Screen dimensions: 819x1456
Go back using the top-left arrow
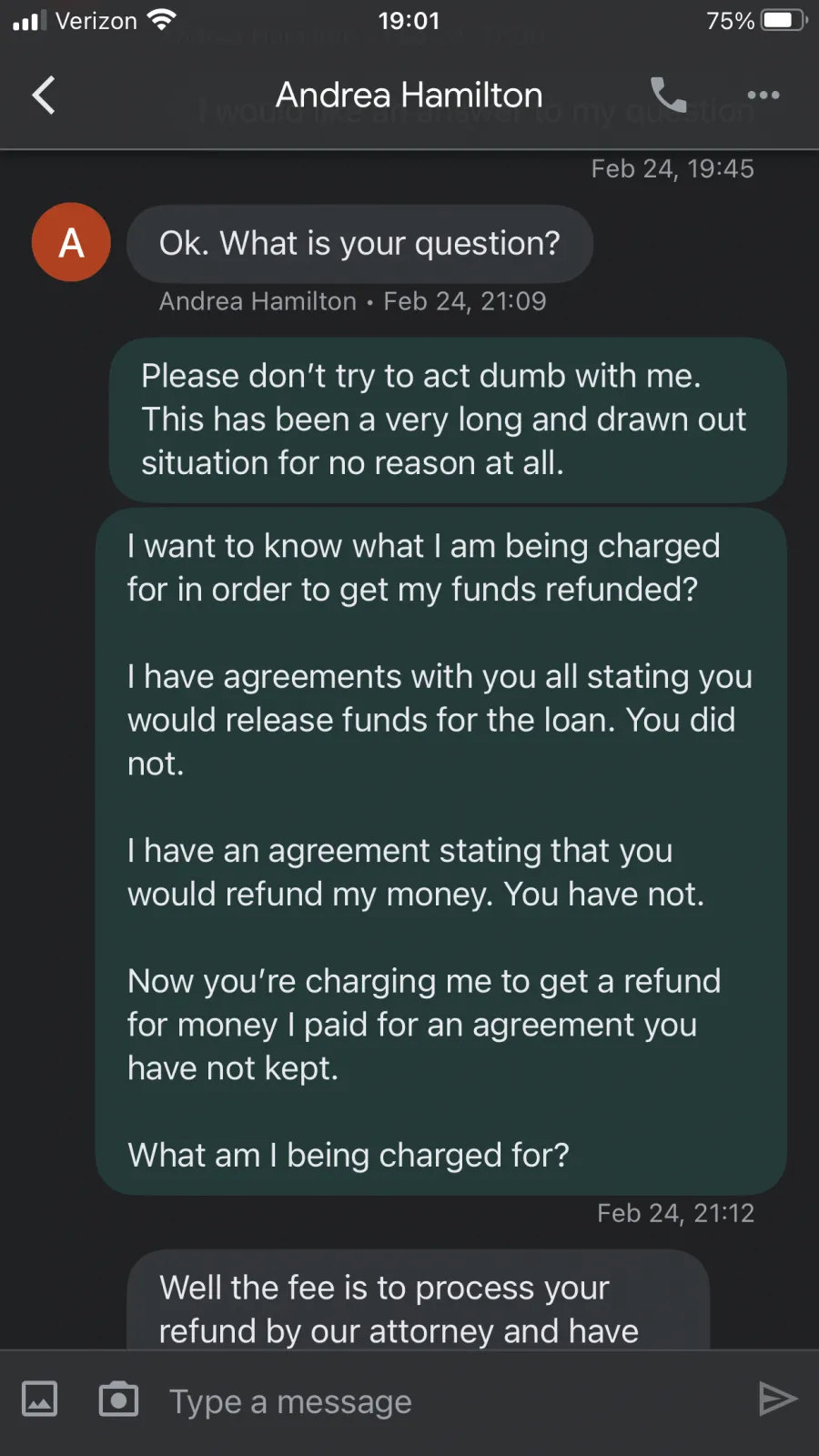tap(44, 95)
